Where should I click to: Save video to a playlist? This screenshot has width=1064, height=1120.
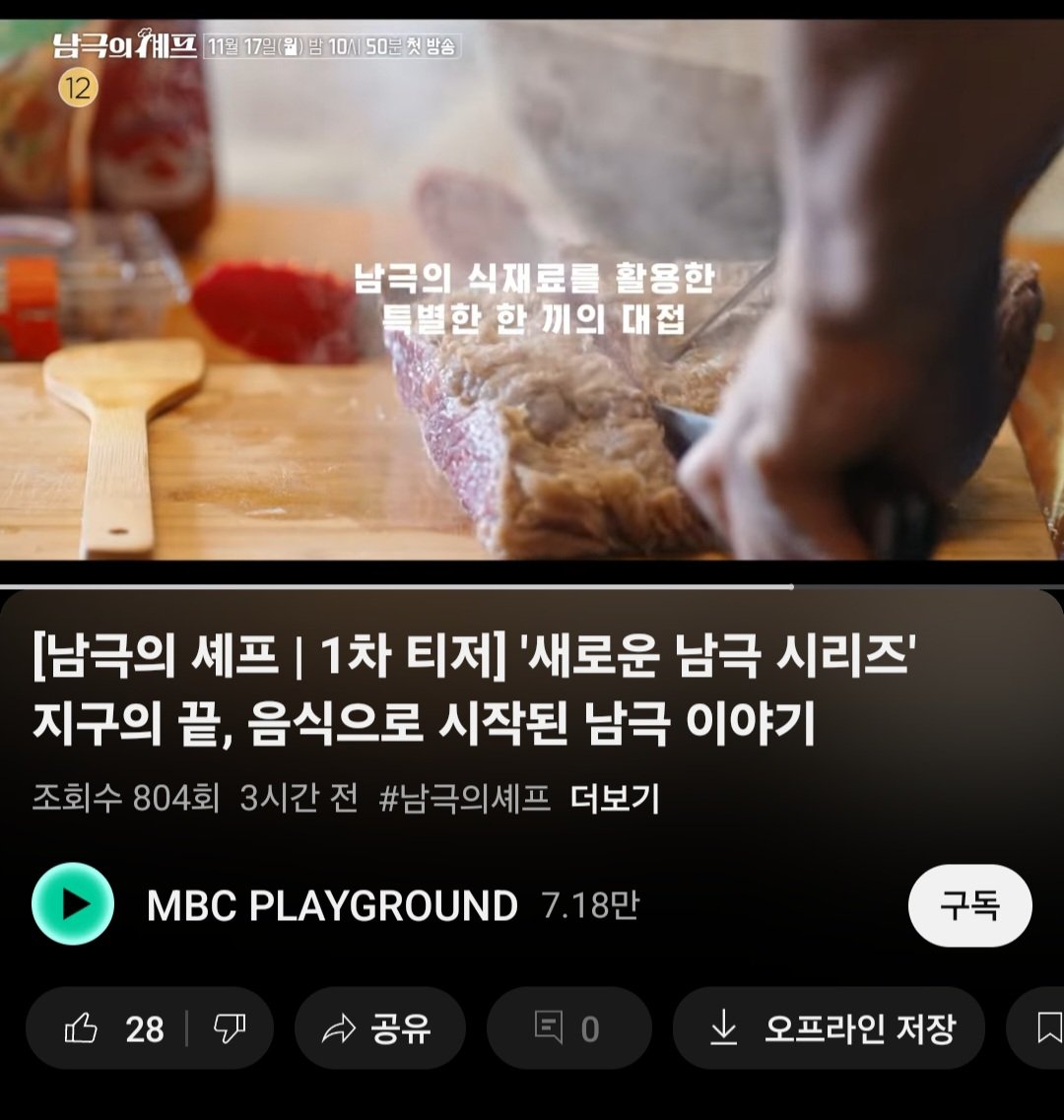coord(1044,1029)
